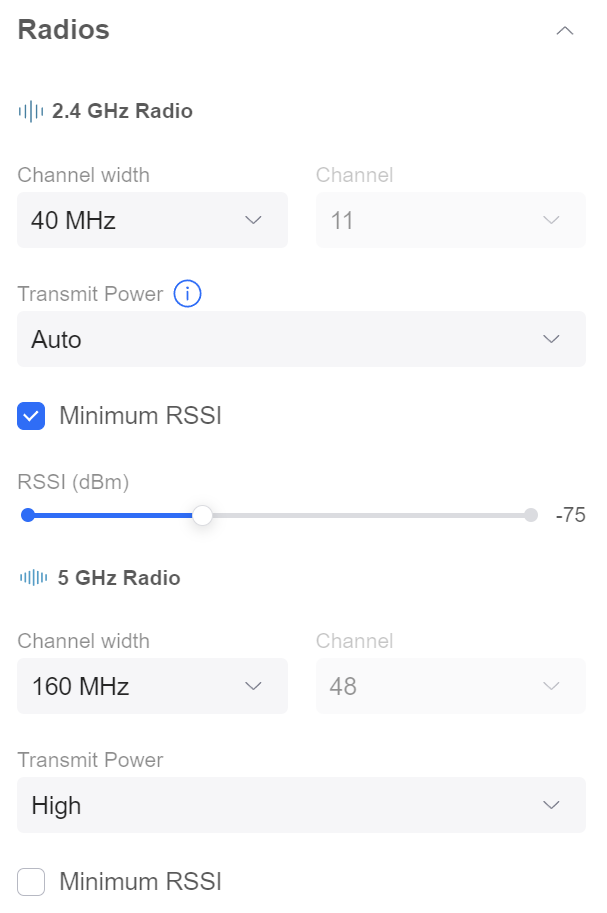Uncheck Minimum RSSI for 2.4 GHz radio
Viewport: 607px width, 913px height.
pyautogui.click(x=31, y=416)
